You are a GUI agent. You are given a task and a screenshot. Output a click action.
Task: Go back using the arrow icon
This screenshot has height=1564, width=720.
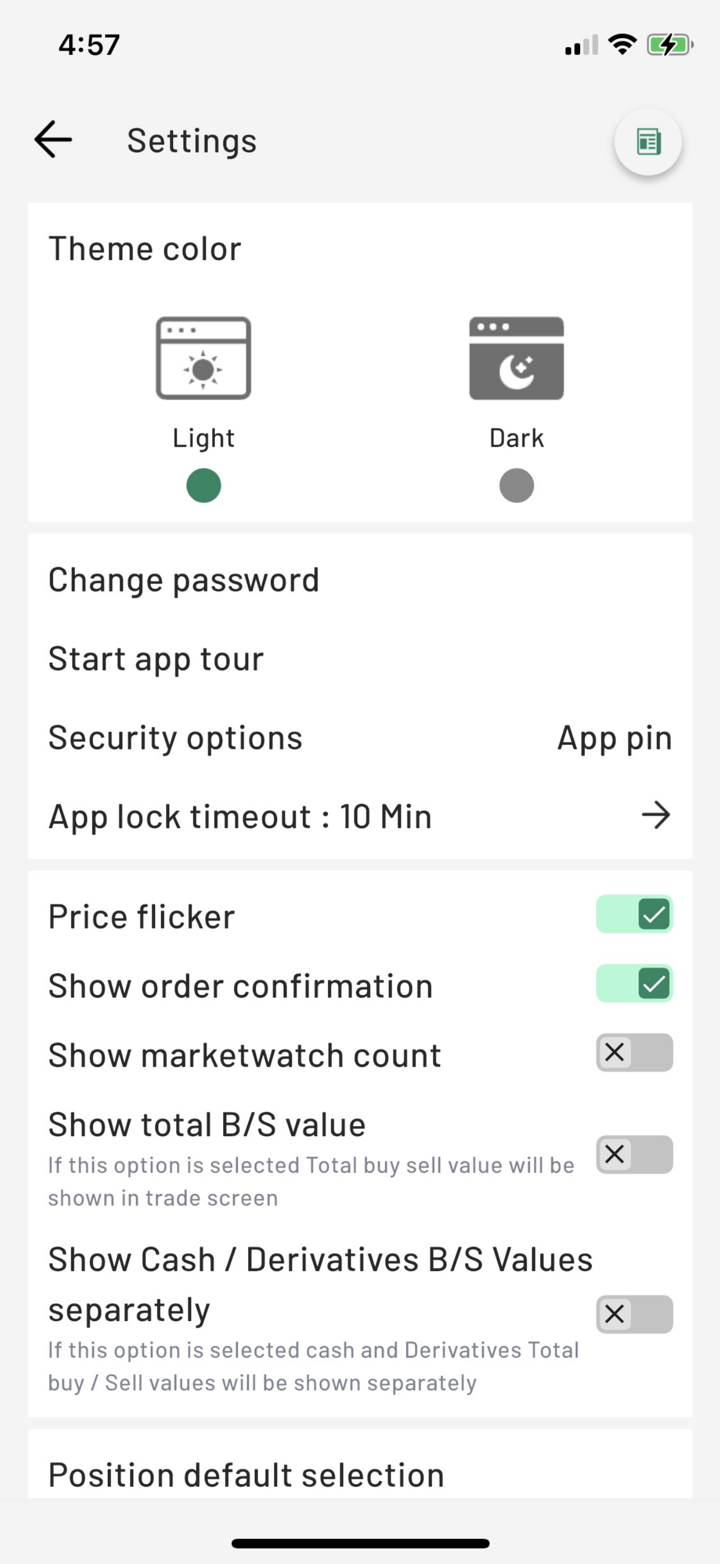53,140
